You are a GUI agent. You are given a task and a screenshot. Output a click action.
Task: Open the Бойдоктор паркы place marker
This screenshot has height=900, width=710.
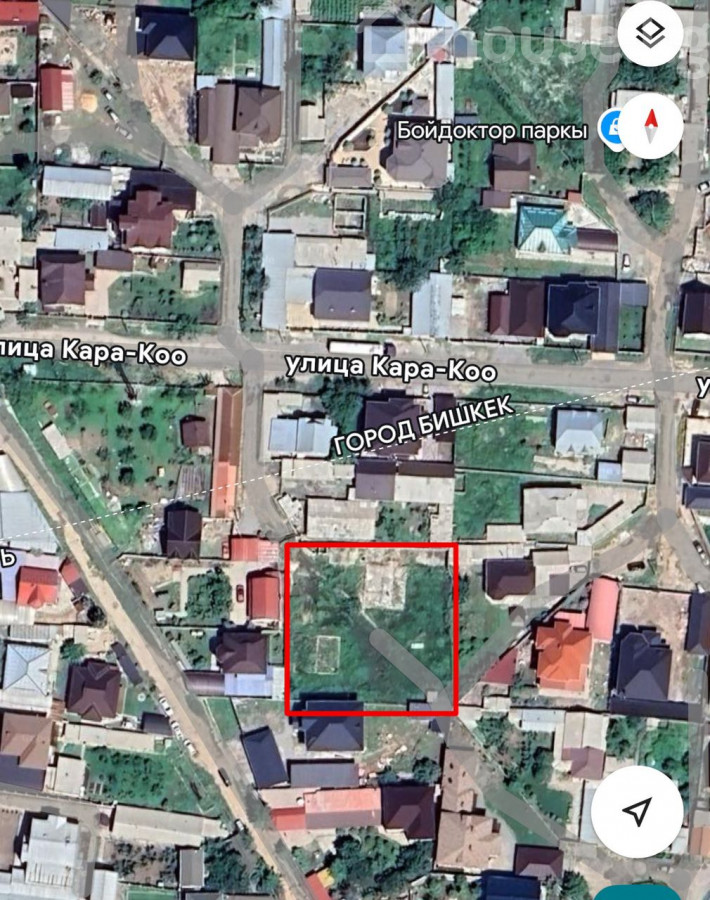pos(608,129)
